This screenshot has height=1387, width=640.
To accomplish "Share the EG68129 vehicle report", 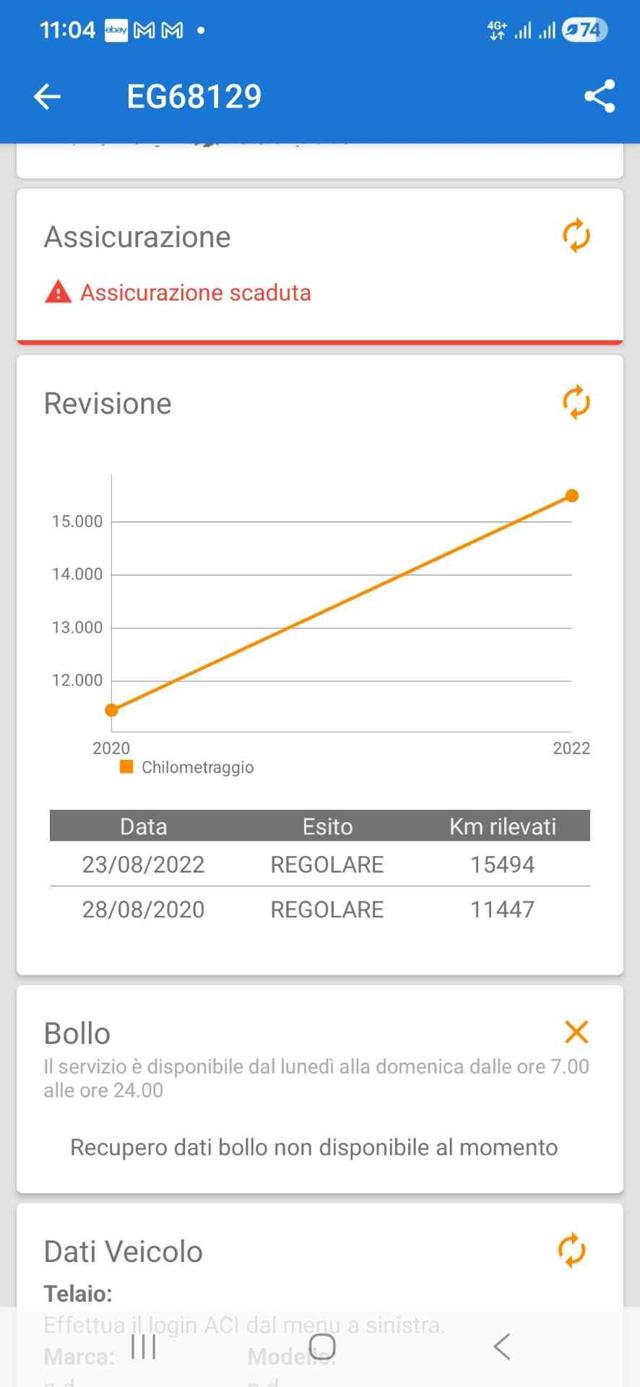I will [599, 96].
